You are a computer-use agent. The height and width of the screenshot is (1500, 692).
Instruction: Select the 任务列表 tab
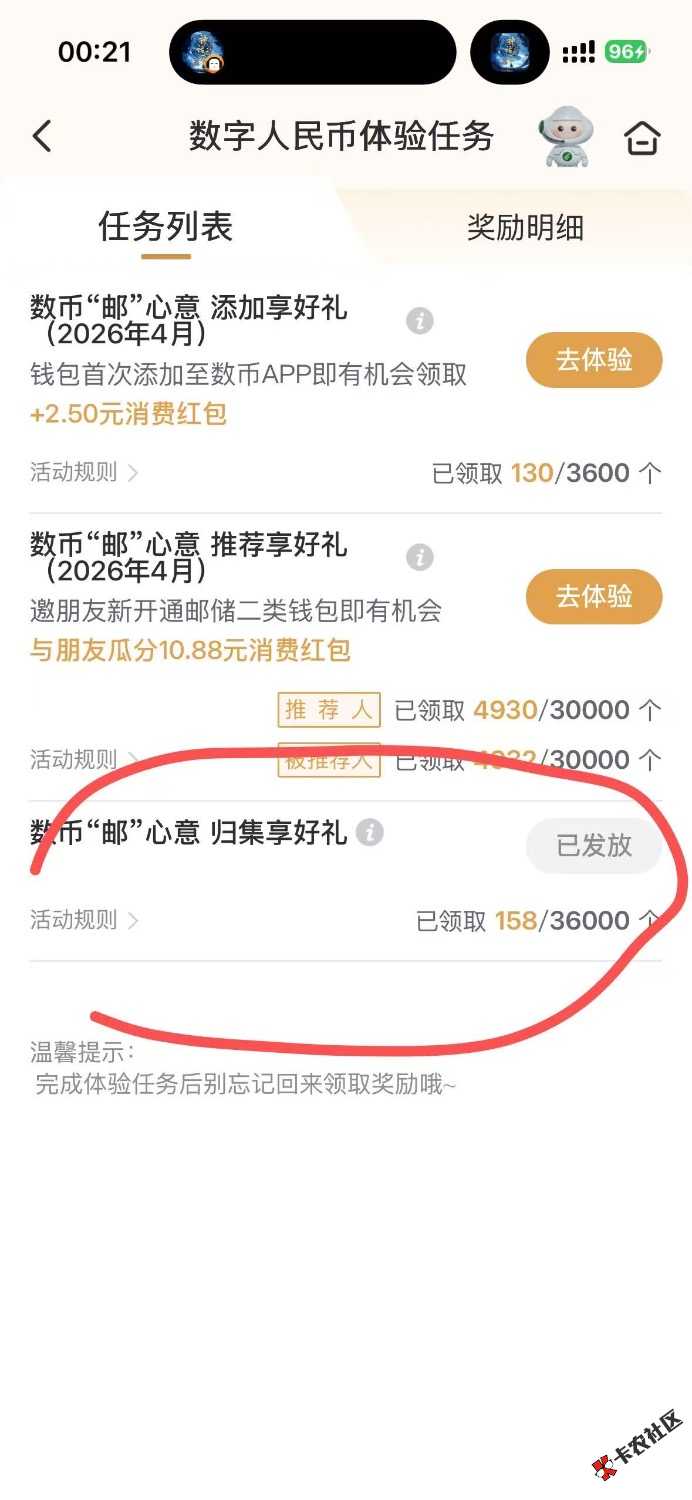(x=166, y=227)
